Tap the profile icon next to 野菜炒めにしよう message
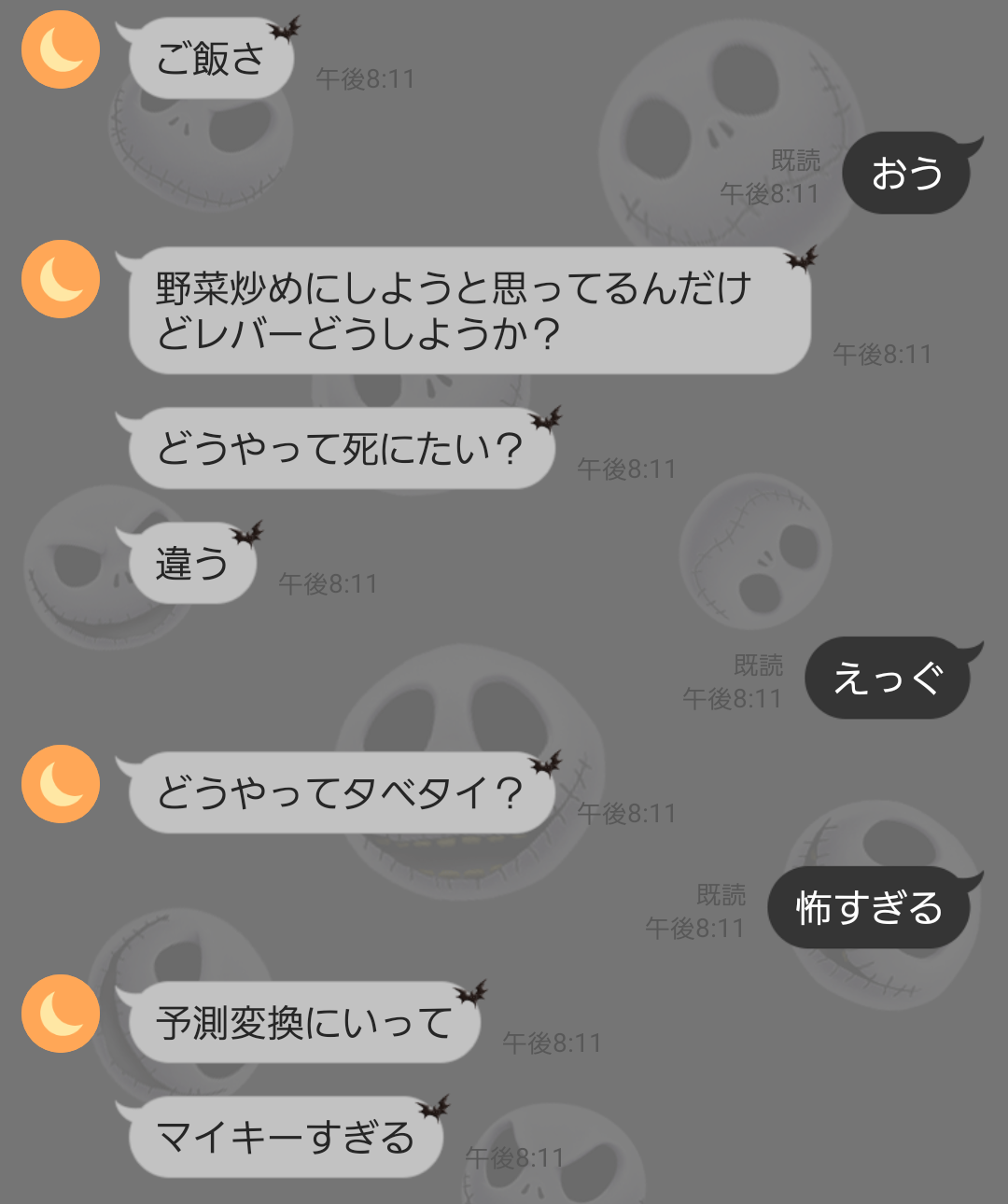Image resolution: width=1008 pixels, height=1204 pixels. click(x=61, y=279)
